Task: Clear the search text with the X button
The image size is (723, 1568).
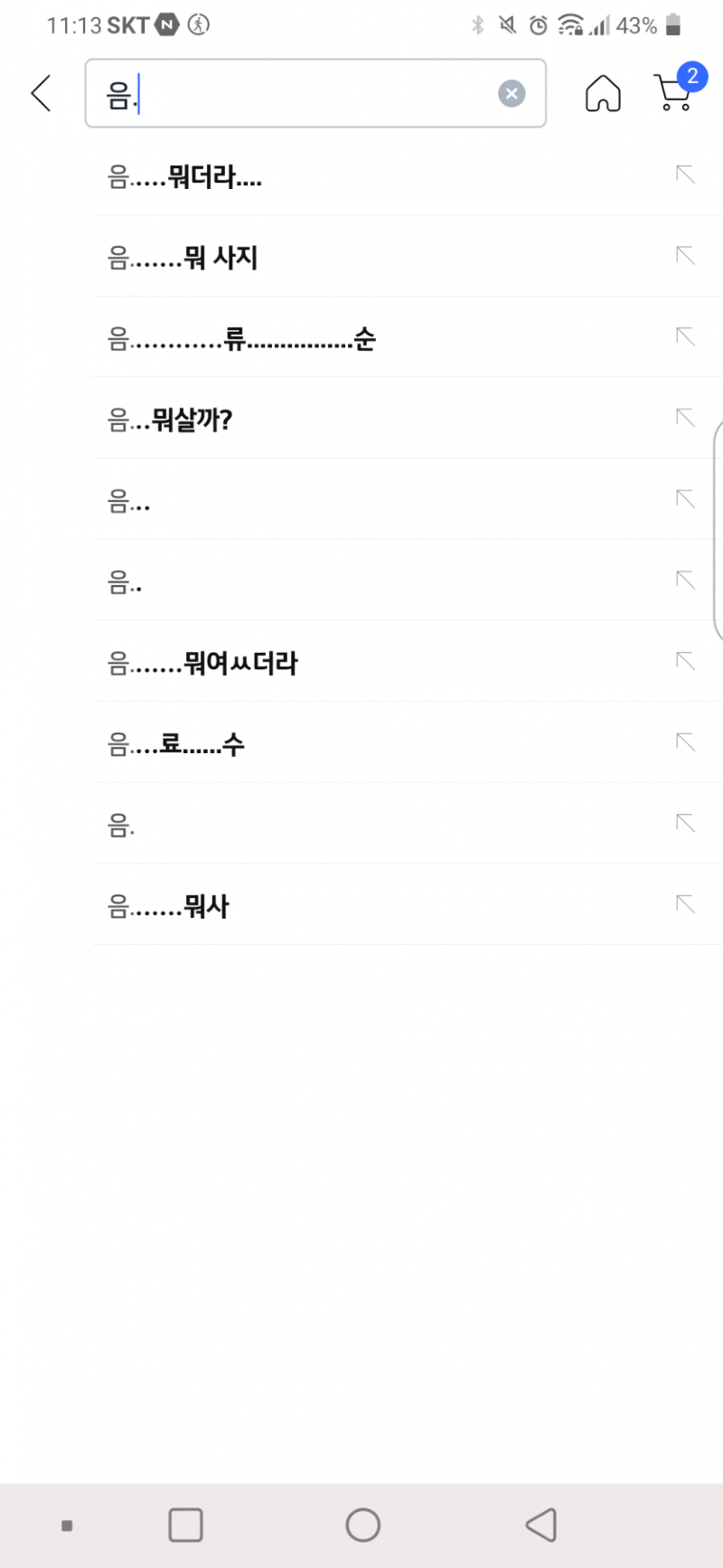Action: pos(512,93)
